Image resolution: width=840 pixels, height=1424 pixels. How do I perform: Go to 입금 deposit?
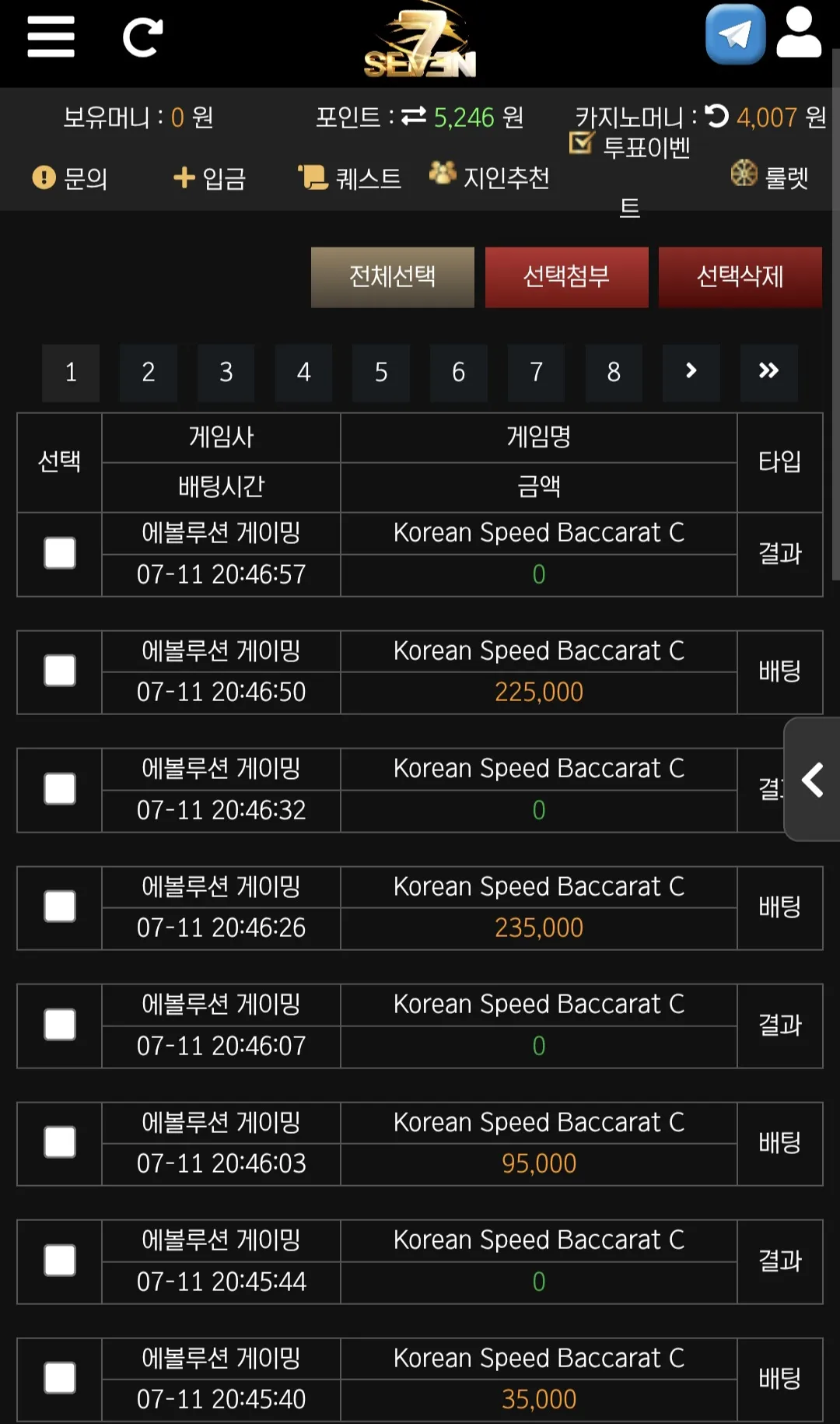[209, 178]
